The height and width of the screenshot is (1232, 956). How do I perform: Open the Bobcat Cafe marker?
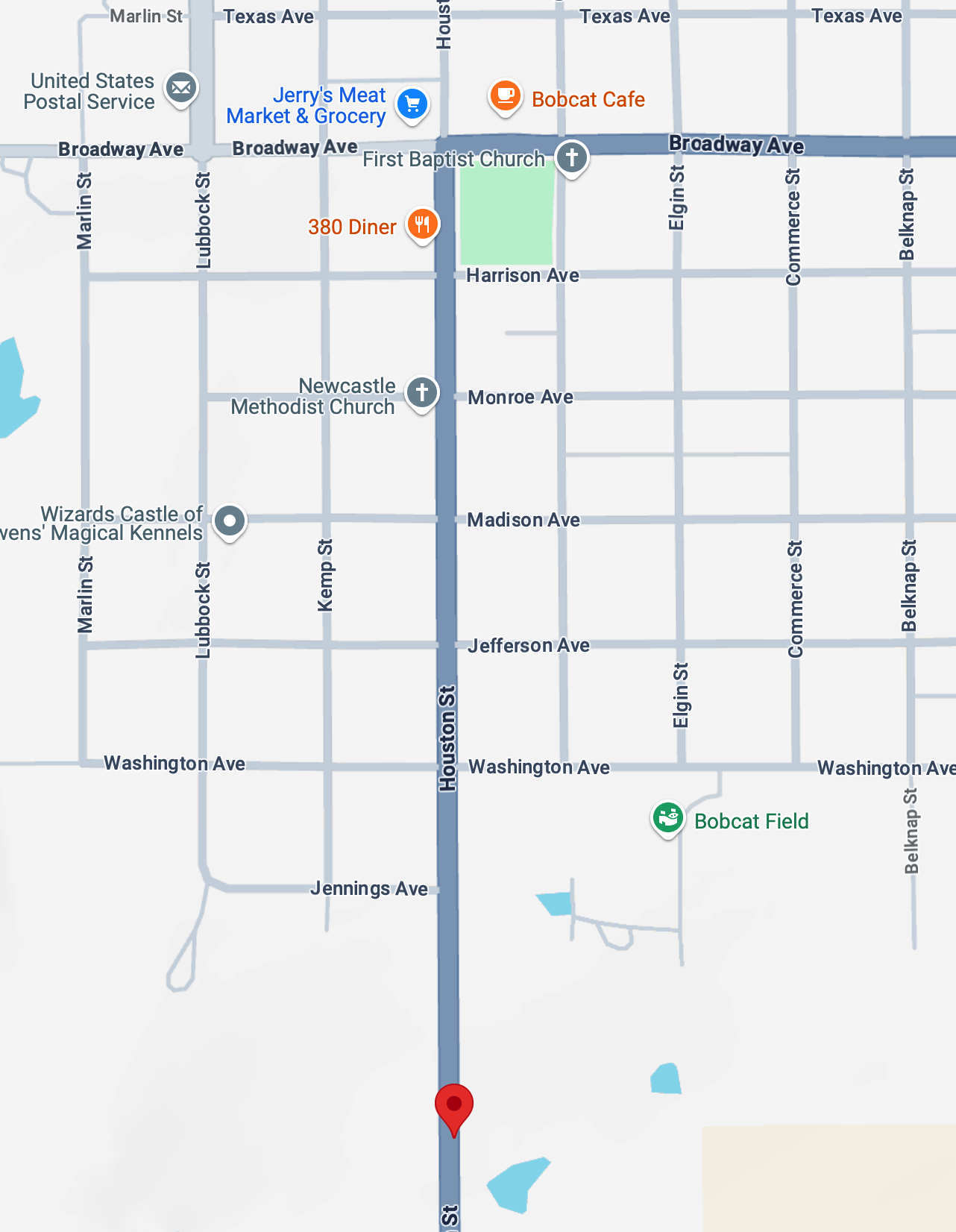pyautogui.click(x=505, y=96)
